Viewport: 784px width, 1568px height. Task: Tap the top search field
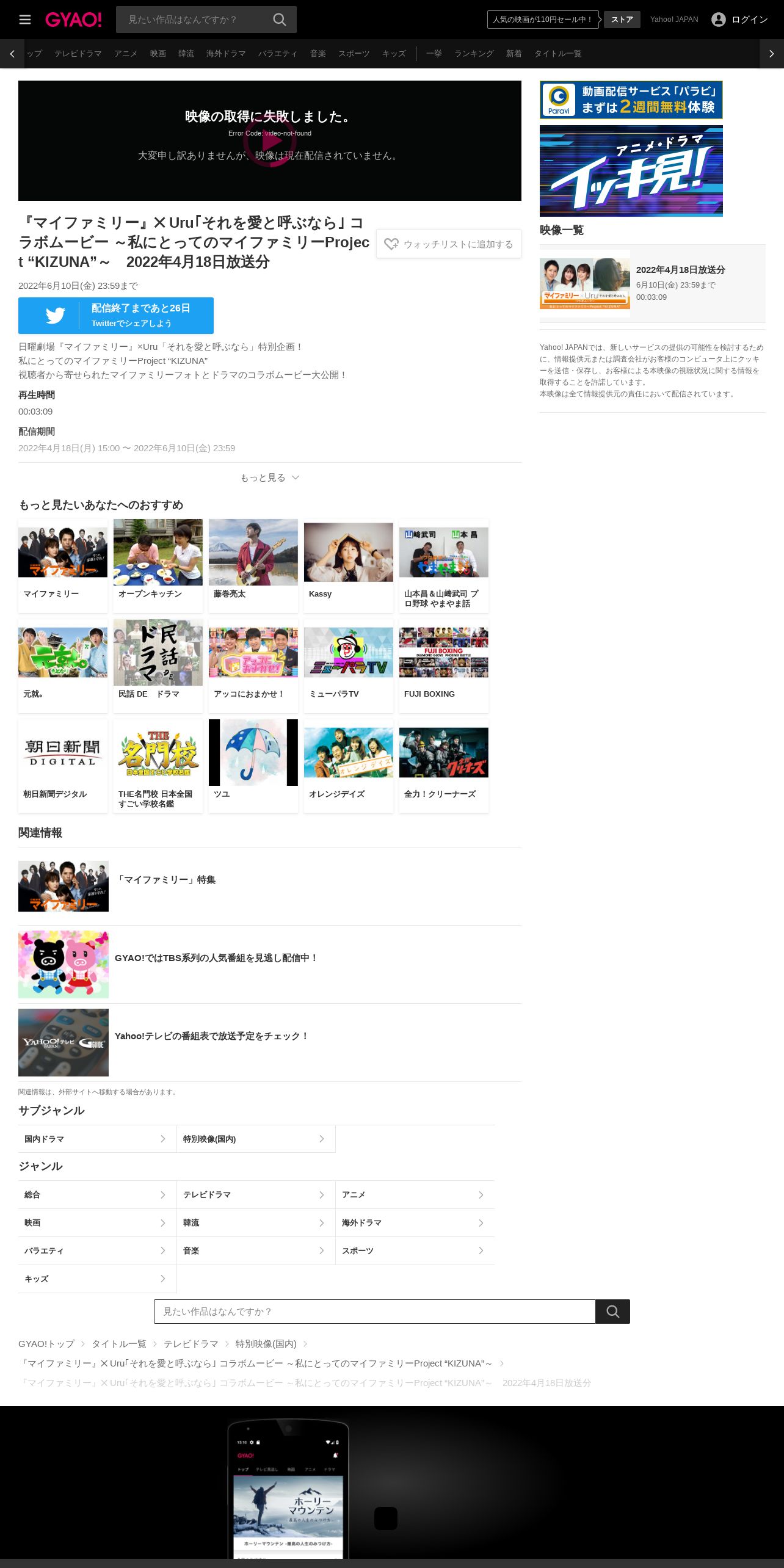pyautogui.click(x=194, y=20)
